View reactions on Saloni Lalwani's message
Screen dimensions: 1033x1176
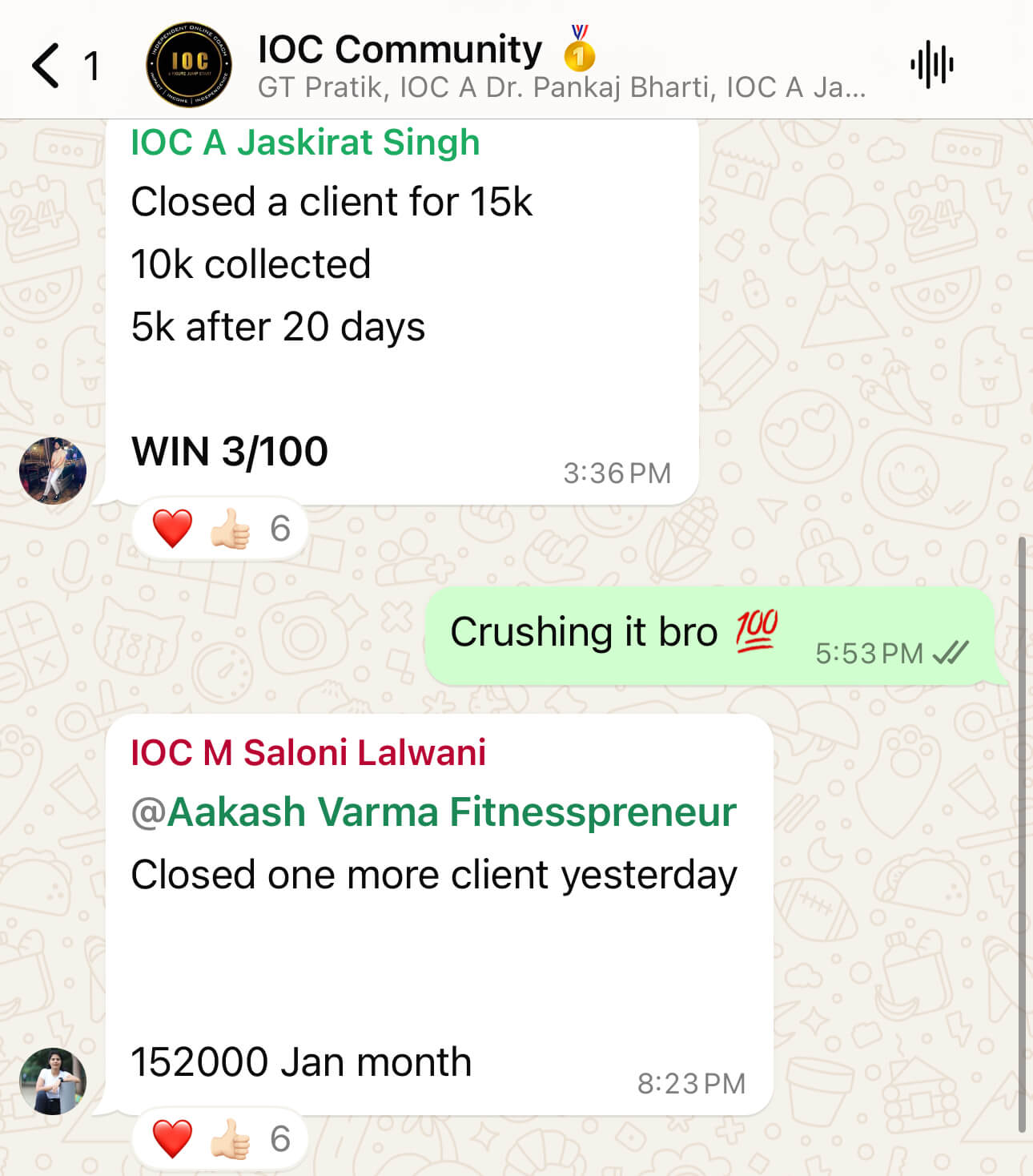click(219, 1138)
